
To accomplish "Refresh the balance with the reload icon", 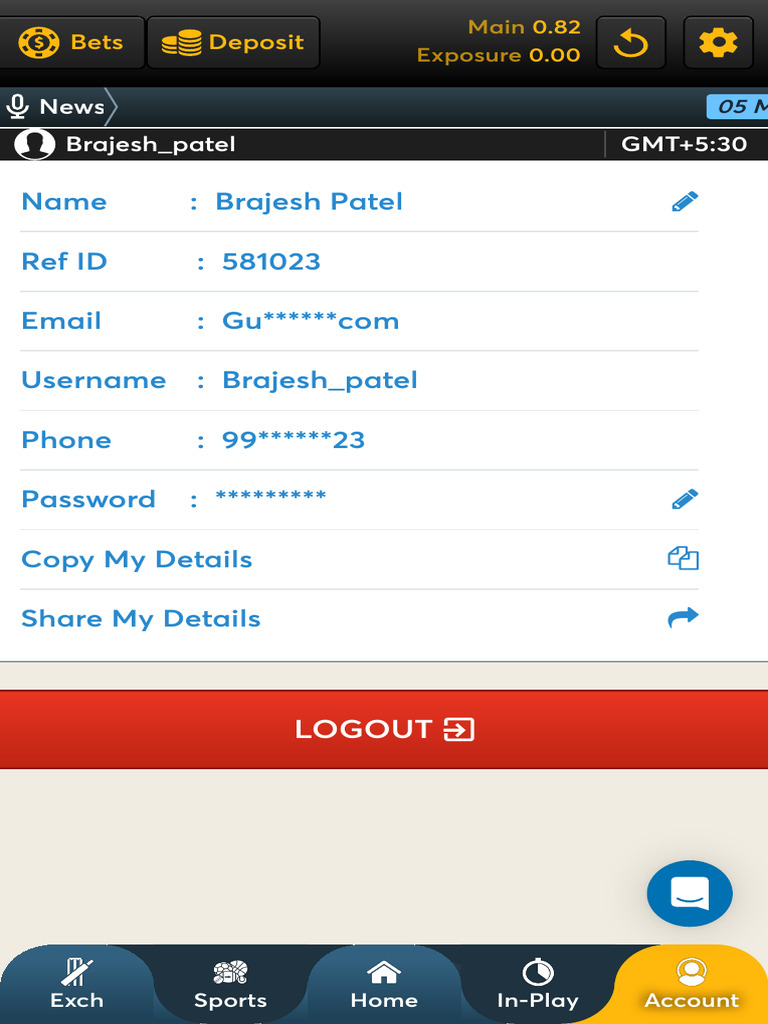I will pyautogui.click(x=631, y=42).
